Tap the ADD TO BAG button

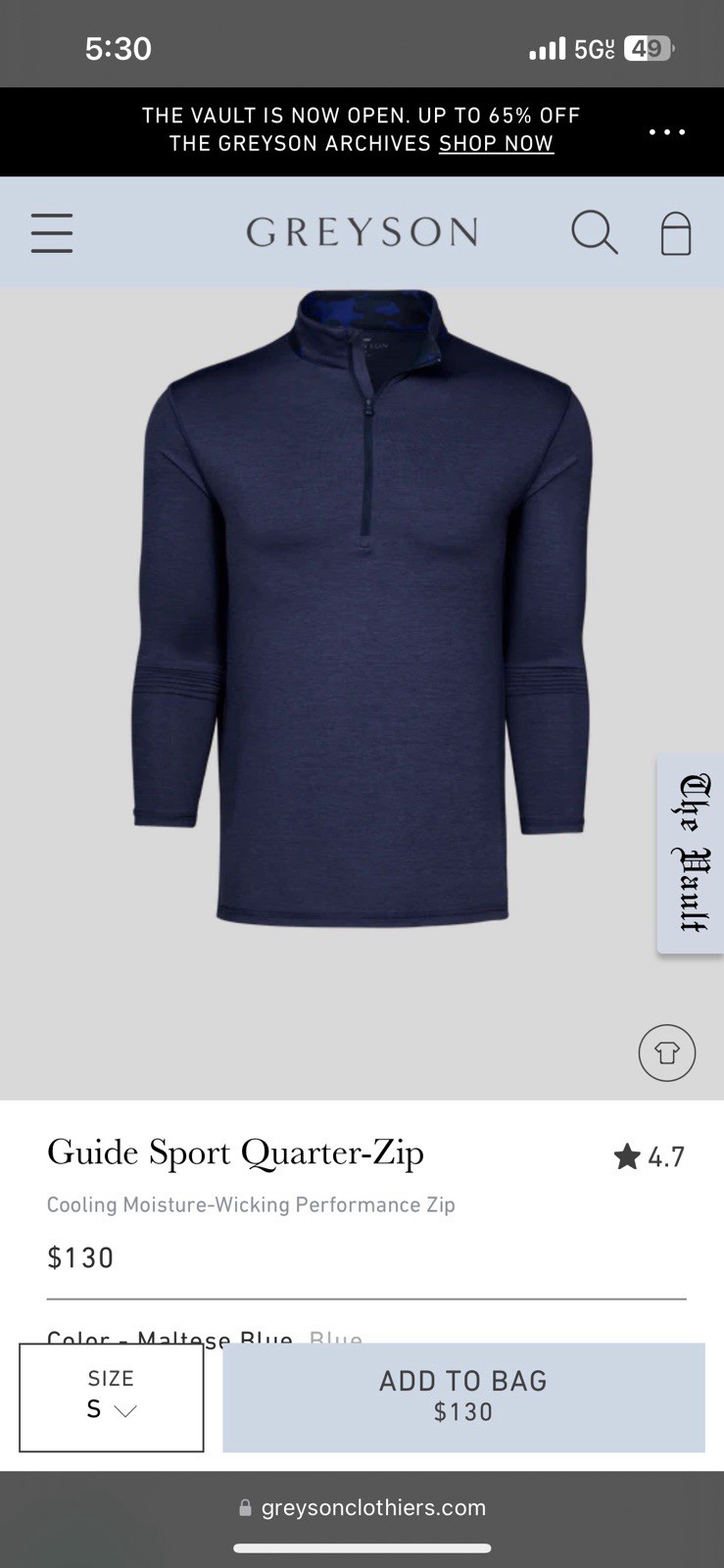click(462, 1396)
